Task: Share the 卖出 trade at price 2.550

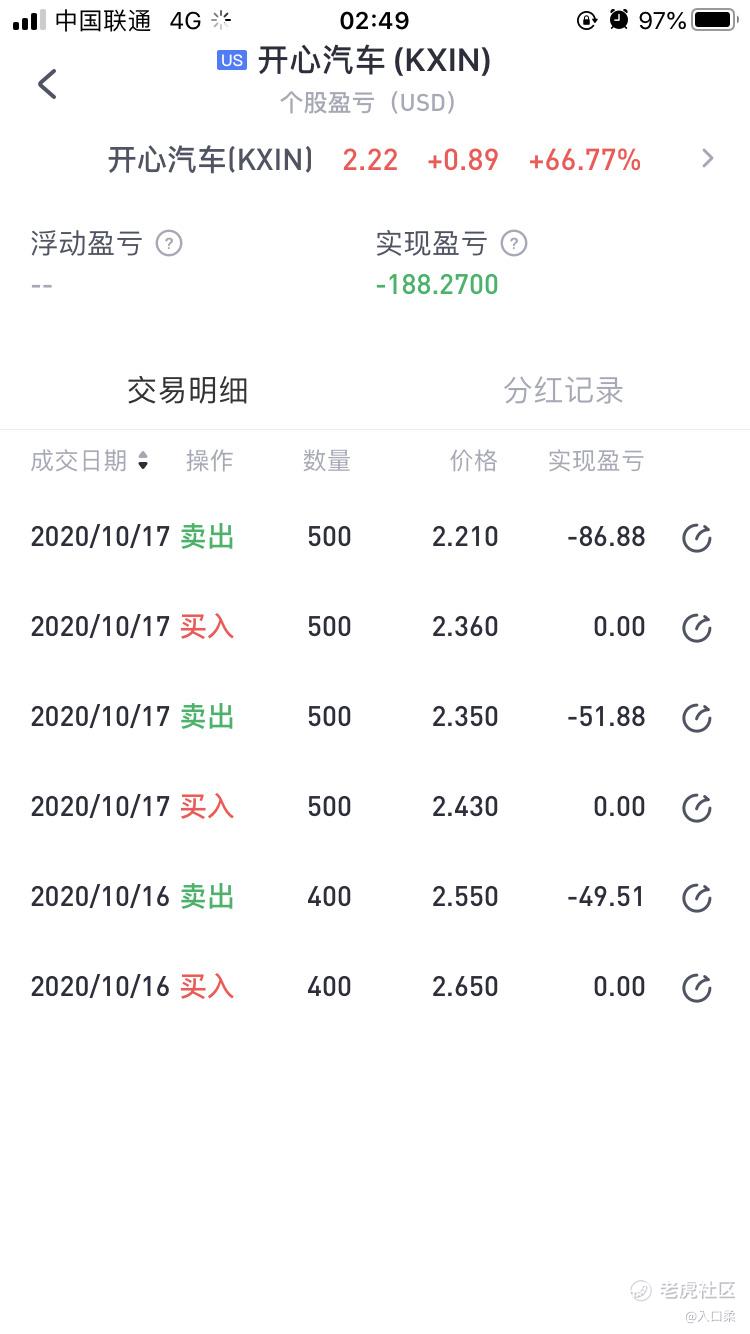Action: pyautogui.click(x=697, y=898)
